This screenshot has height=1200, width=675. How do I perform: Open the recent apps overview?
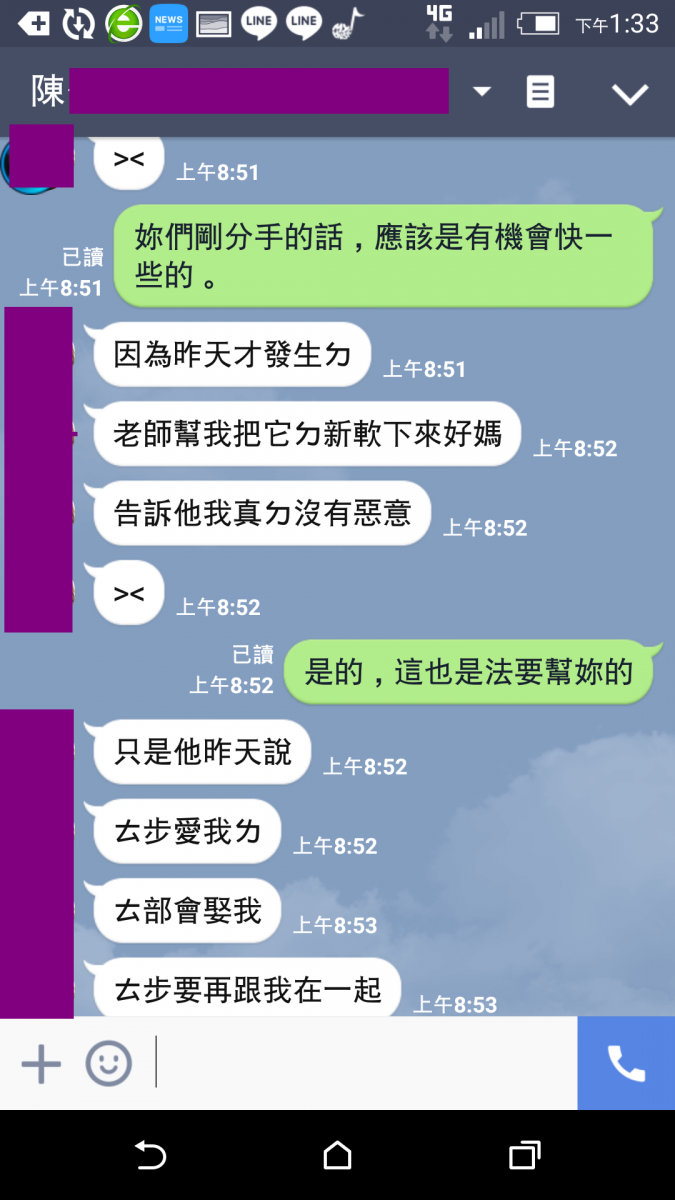coord(524,1156)
